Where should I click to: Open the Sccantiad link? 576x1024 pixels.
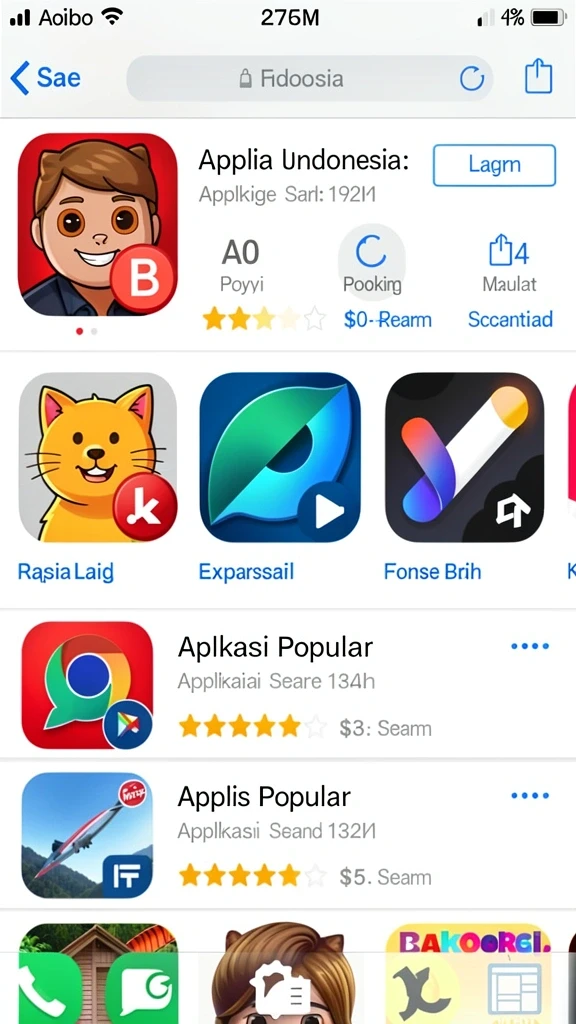(x=510, y=319)
